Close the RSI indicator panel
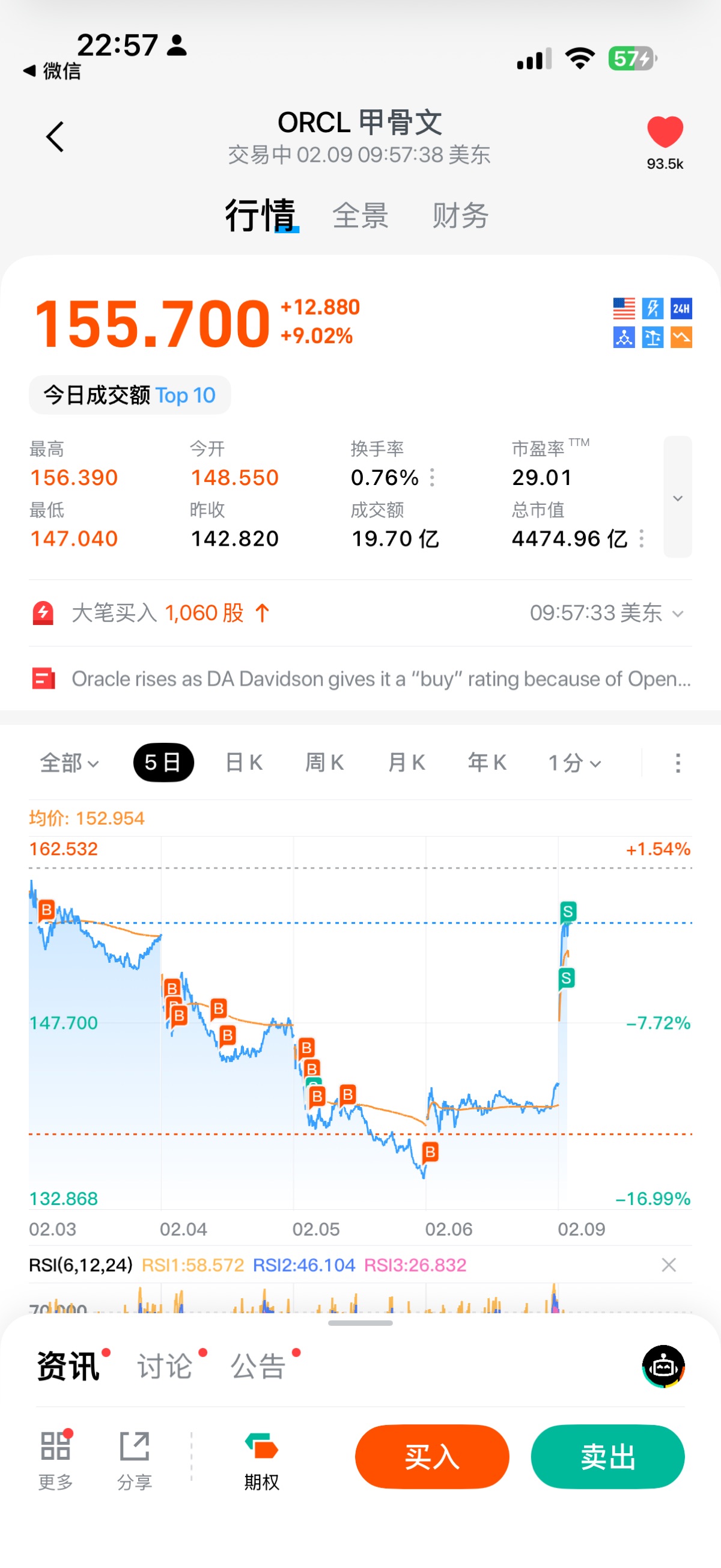The width and height of the screenshot is (721, 1568). click(x=669, y=1265)
